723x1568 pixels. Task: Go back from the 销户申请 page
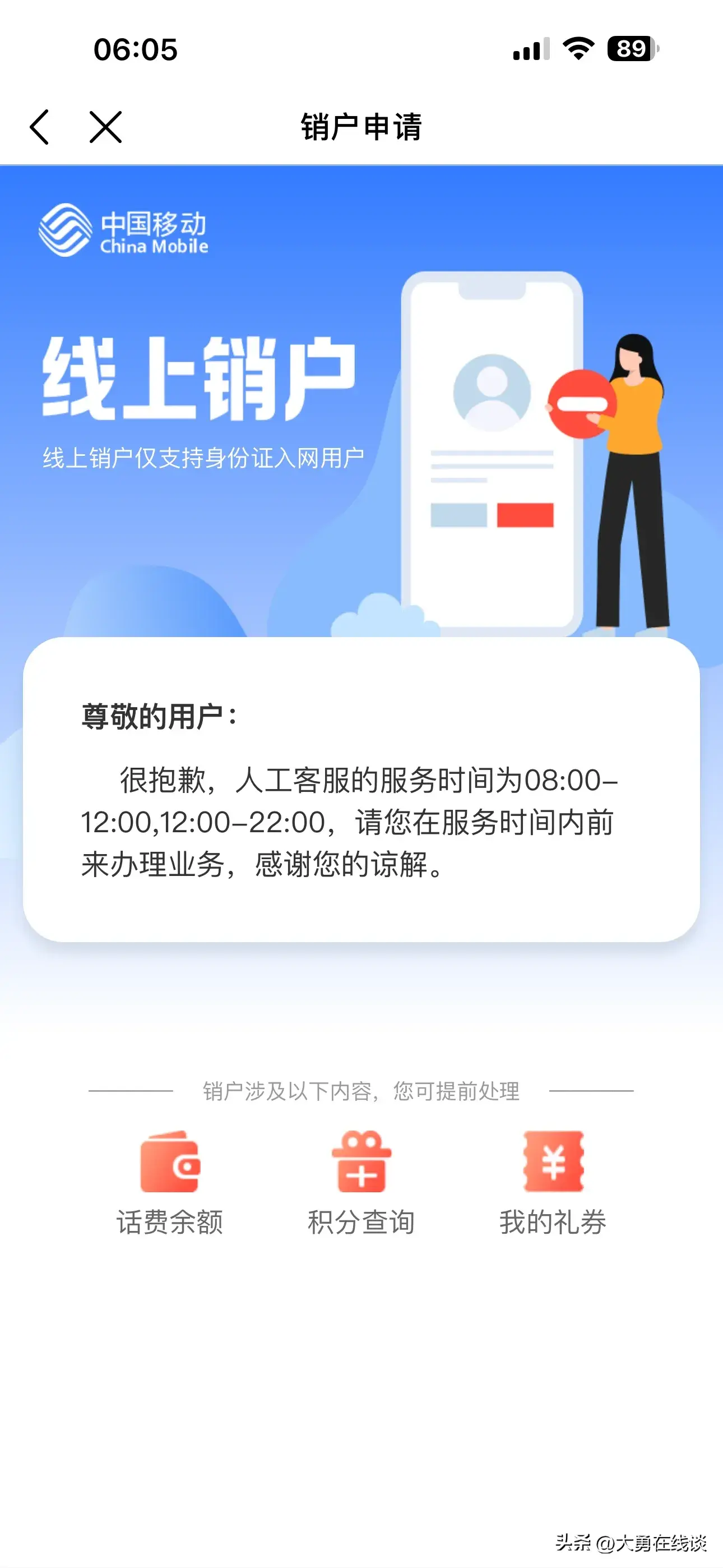click(39, 127)
